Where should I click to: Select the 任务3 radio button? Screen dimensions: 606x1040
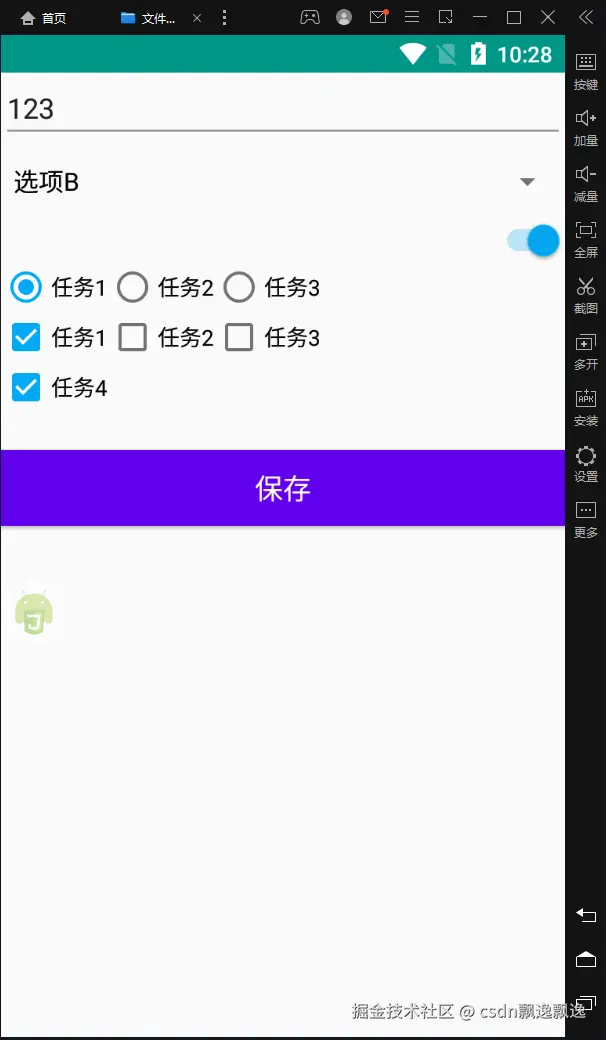coord(239,288)
